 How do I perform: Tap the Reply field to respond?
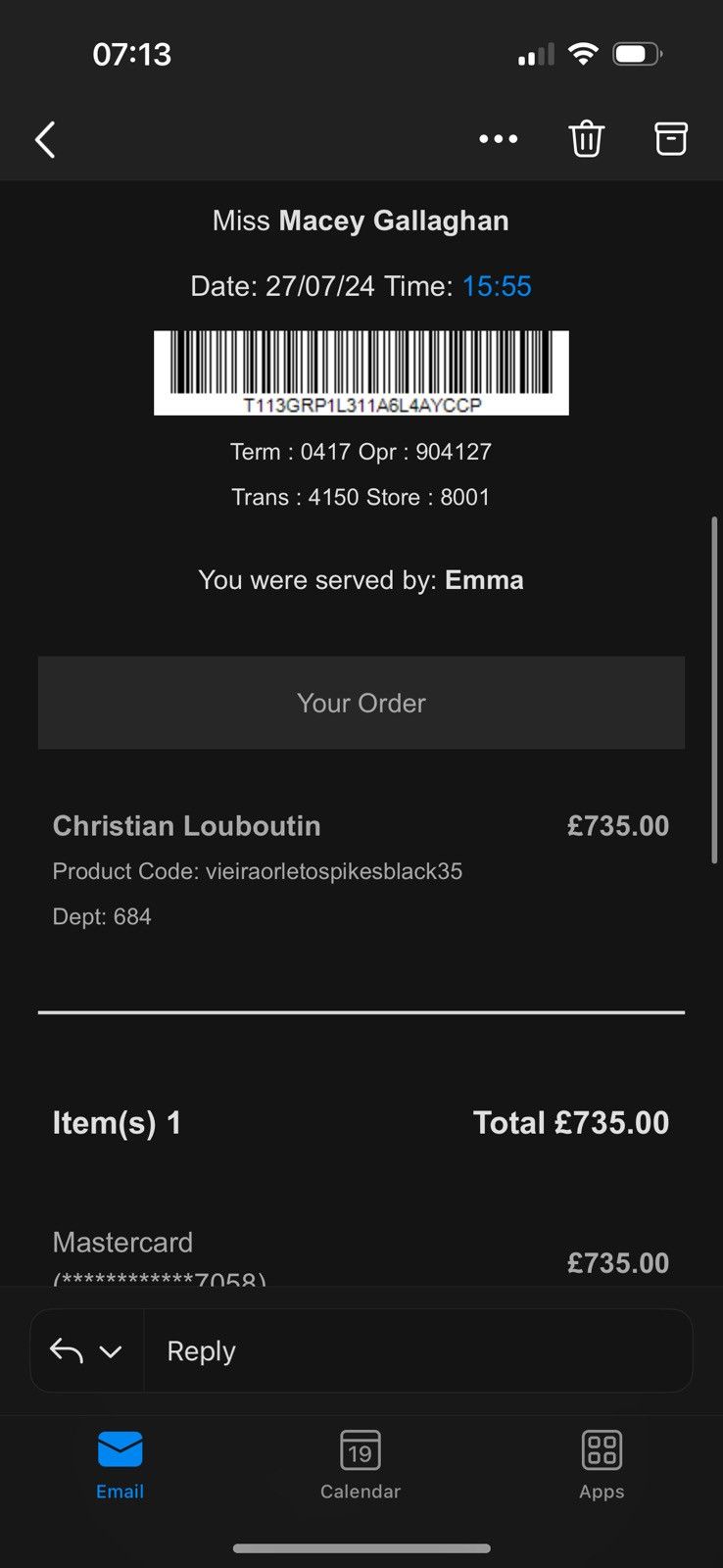(x=418, y=1350)
